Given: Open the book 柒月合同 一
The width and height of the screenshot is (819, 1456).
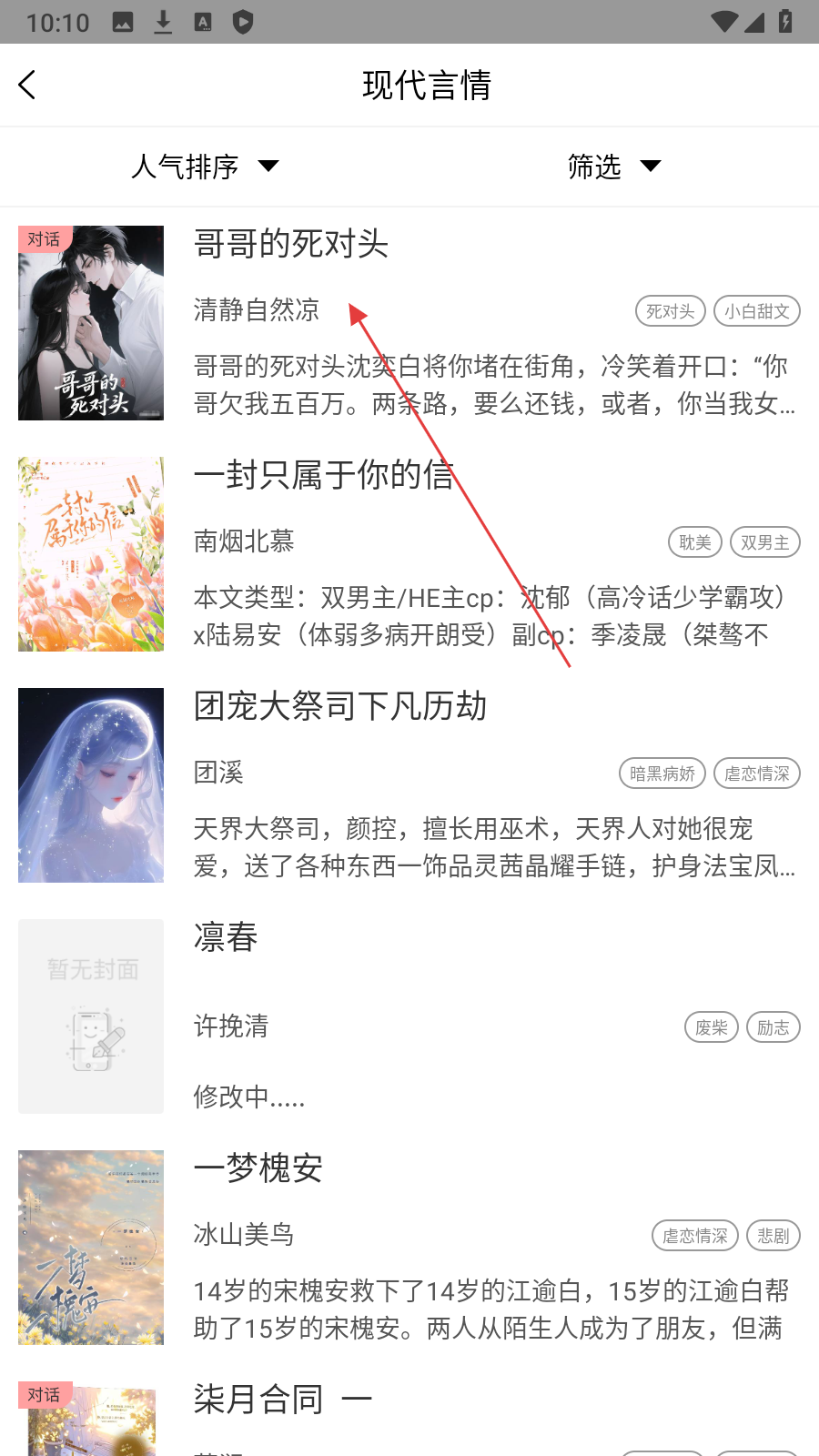Looking at the screenshot, I should pos(282,1400).
